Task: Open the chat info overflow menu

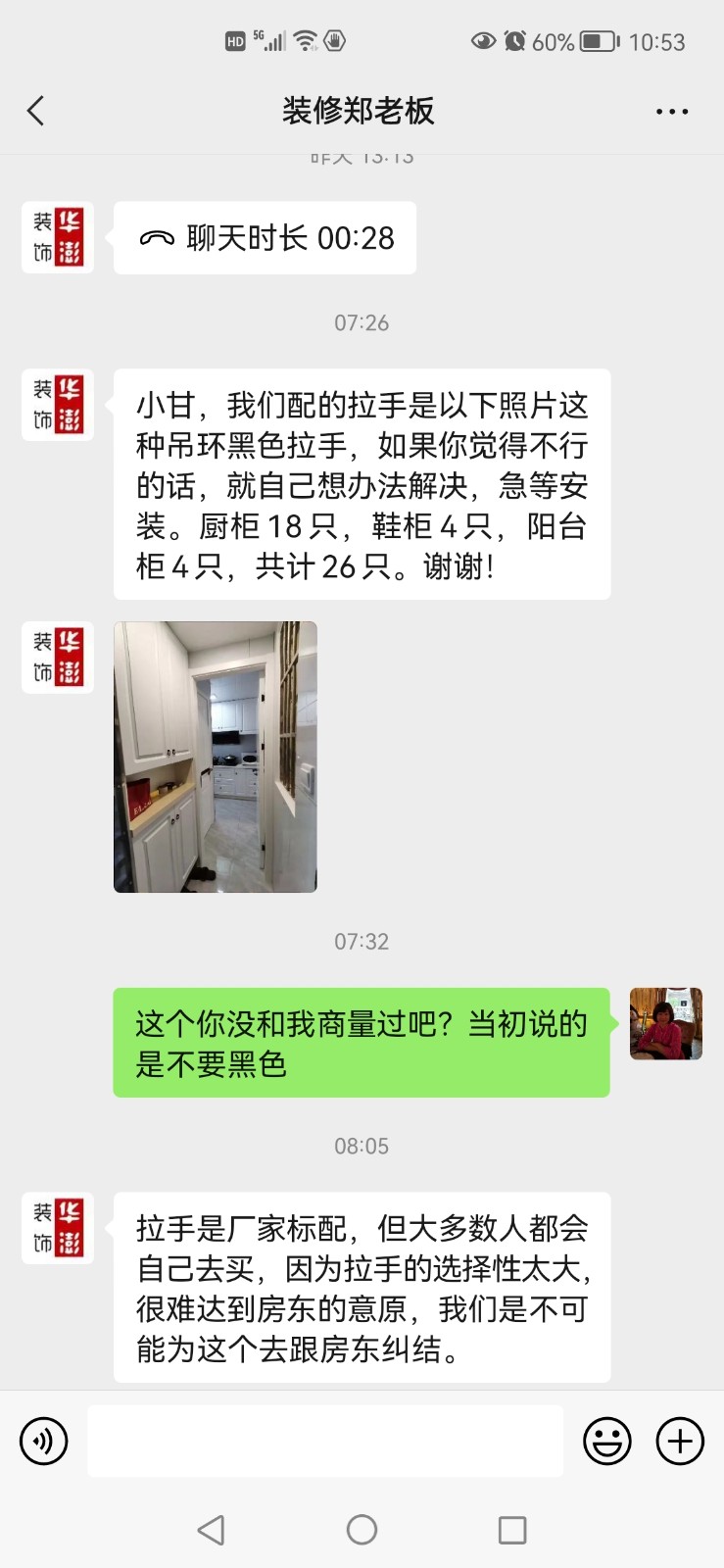Action: pyautogui.click(x=671, y=112)
